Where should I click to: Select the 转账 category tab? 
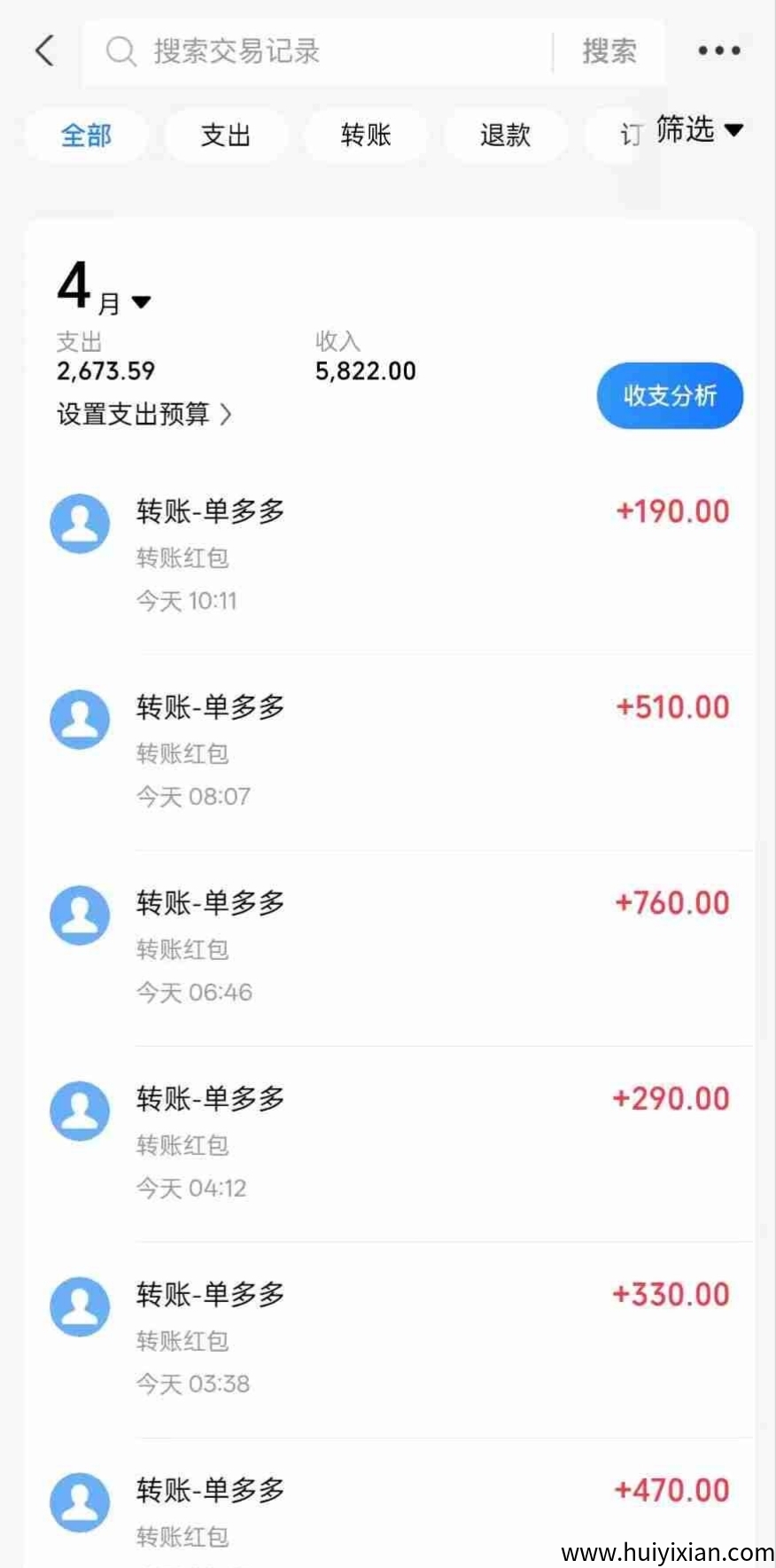[x=367, y=135]
